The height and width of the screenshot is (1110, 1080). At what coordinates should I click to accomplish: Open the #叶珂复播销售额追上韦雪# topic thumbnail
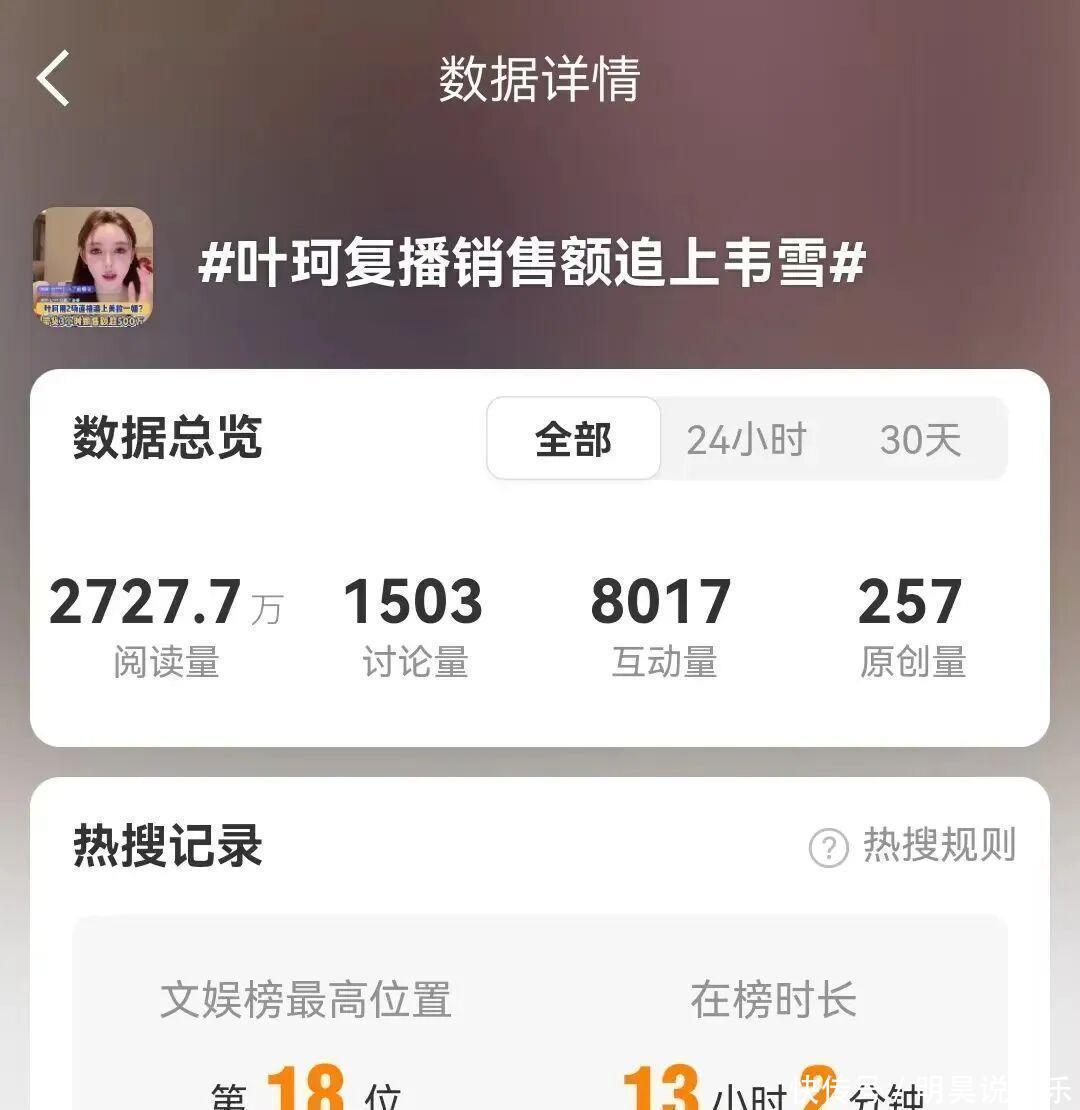coord(93,266)
